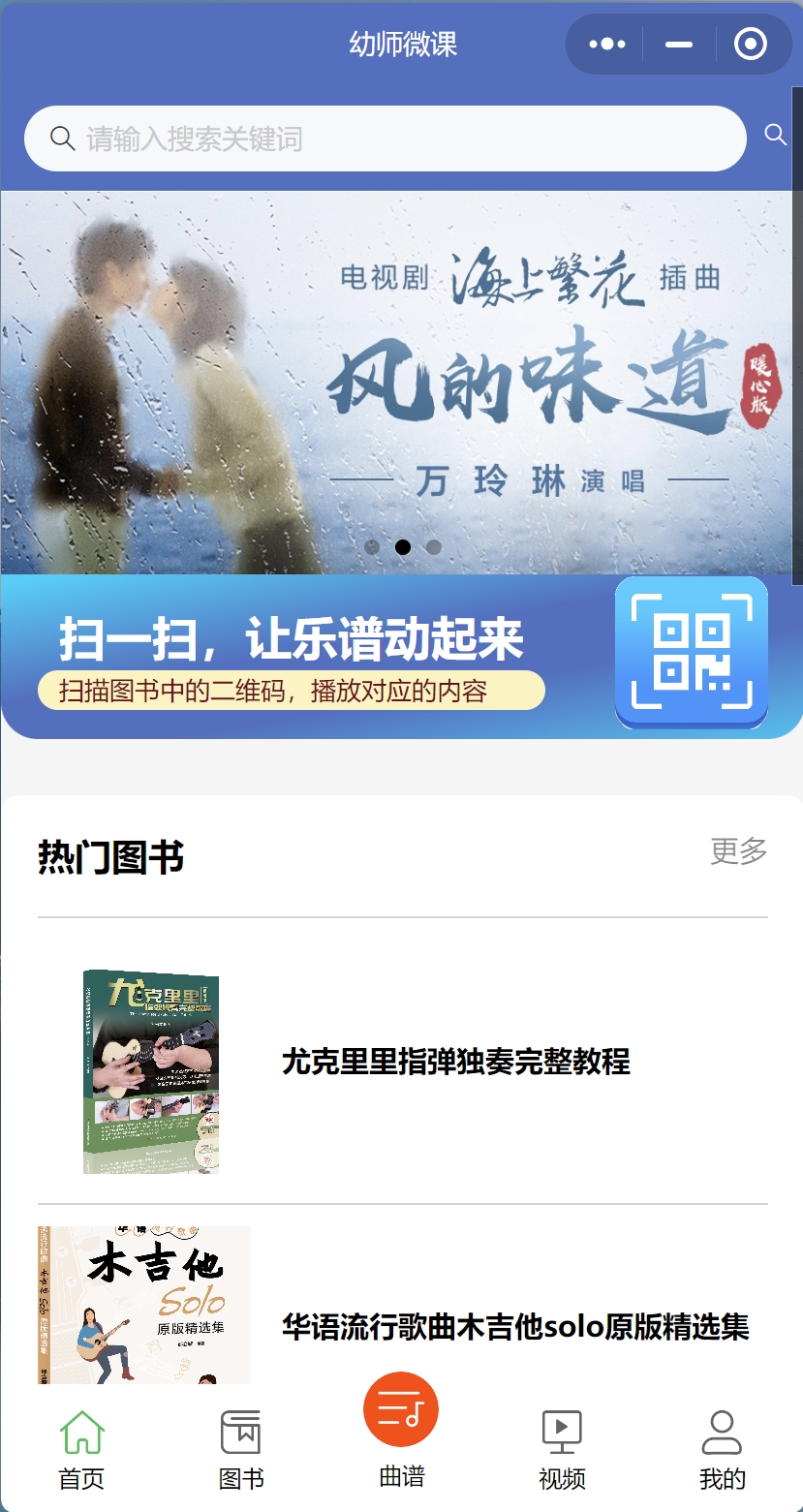Close the mini program with circle button
Screen dimensions: 803x1512
[751, 44]
